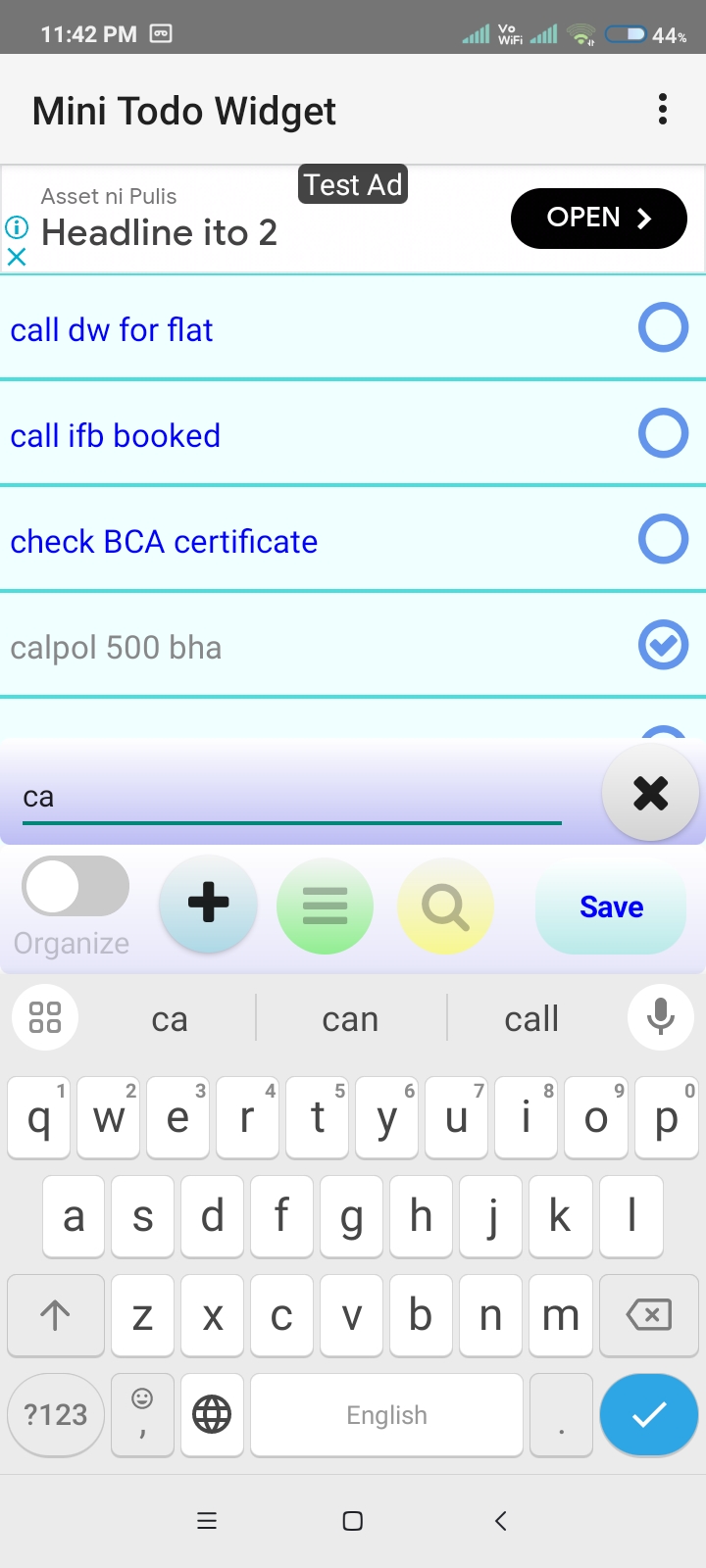Tap the yellow search button
Screen dimensions: 706x1568
(445, 906)
